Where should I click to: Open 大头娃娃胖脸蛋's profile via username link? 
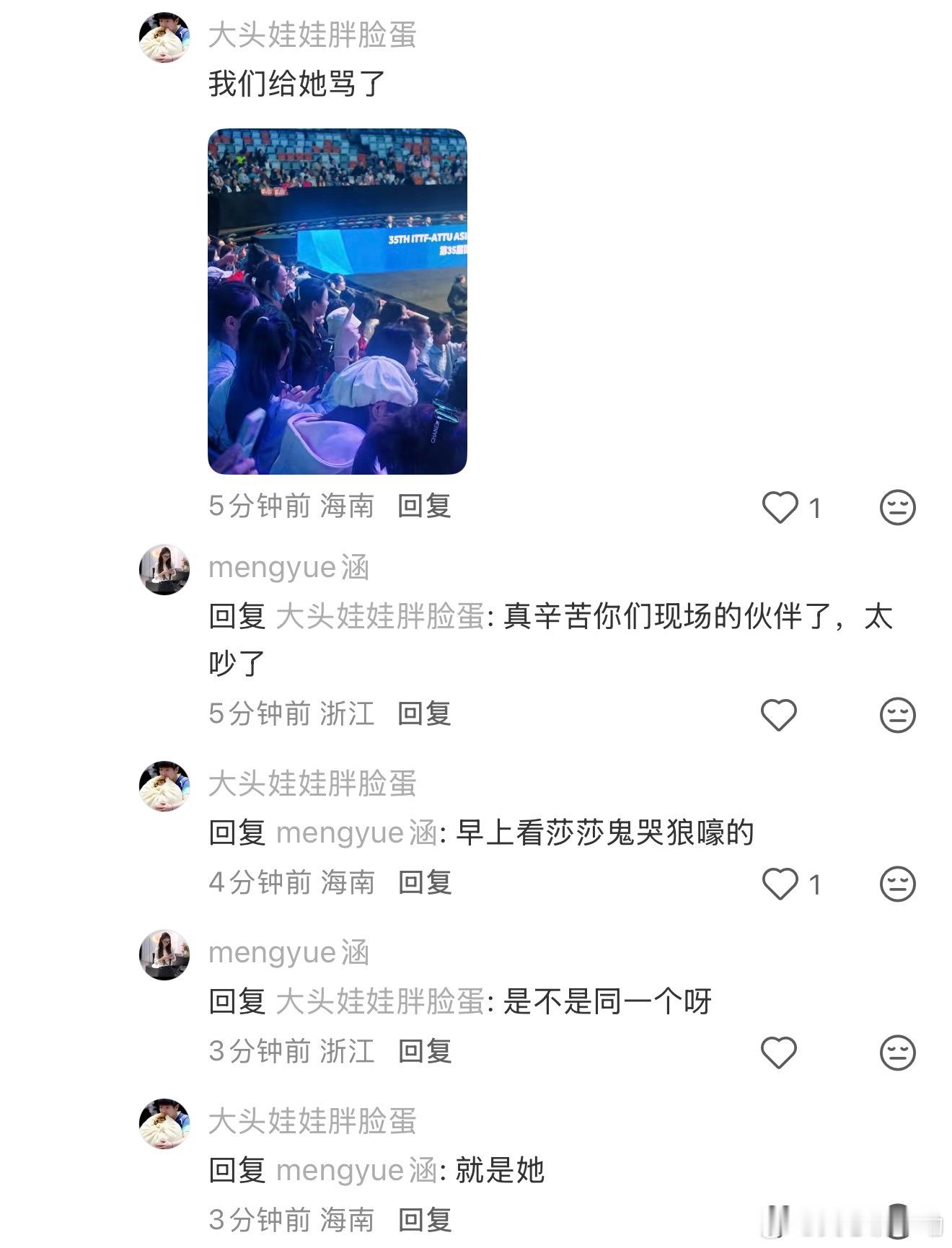click(315, 34)
